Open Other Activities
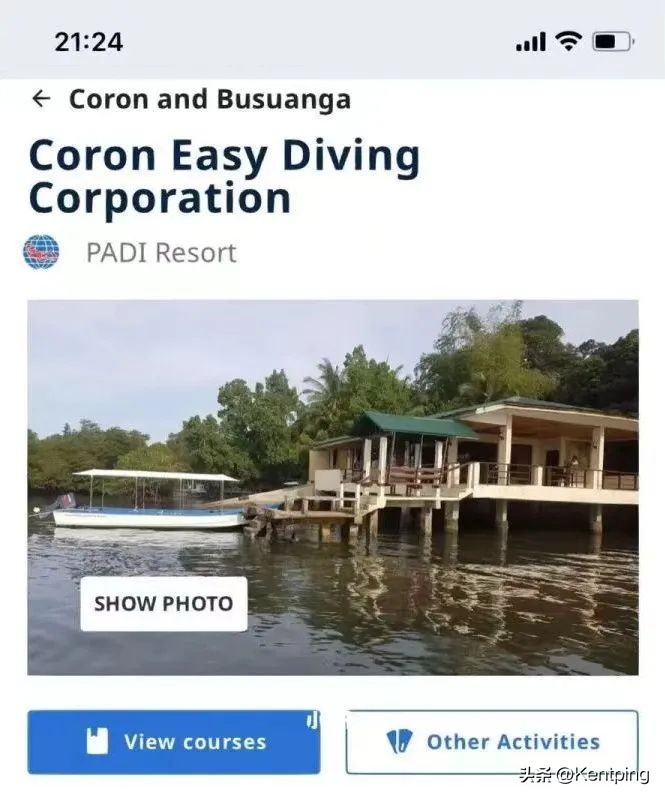Viewport: 665px width, 799px height. (492, 741)
